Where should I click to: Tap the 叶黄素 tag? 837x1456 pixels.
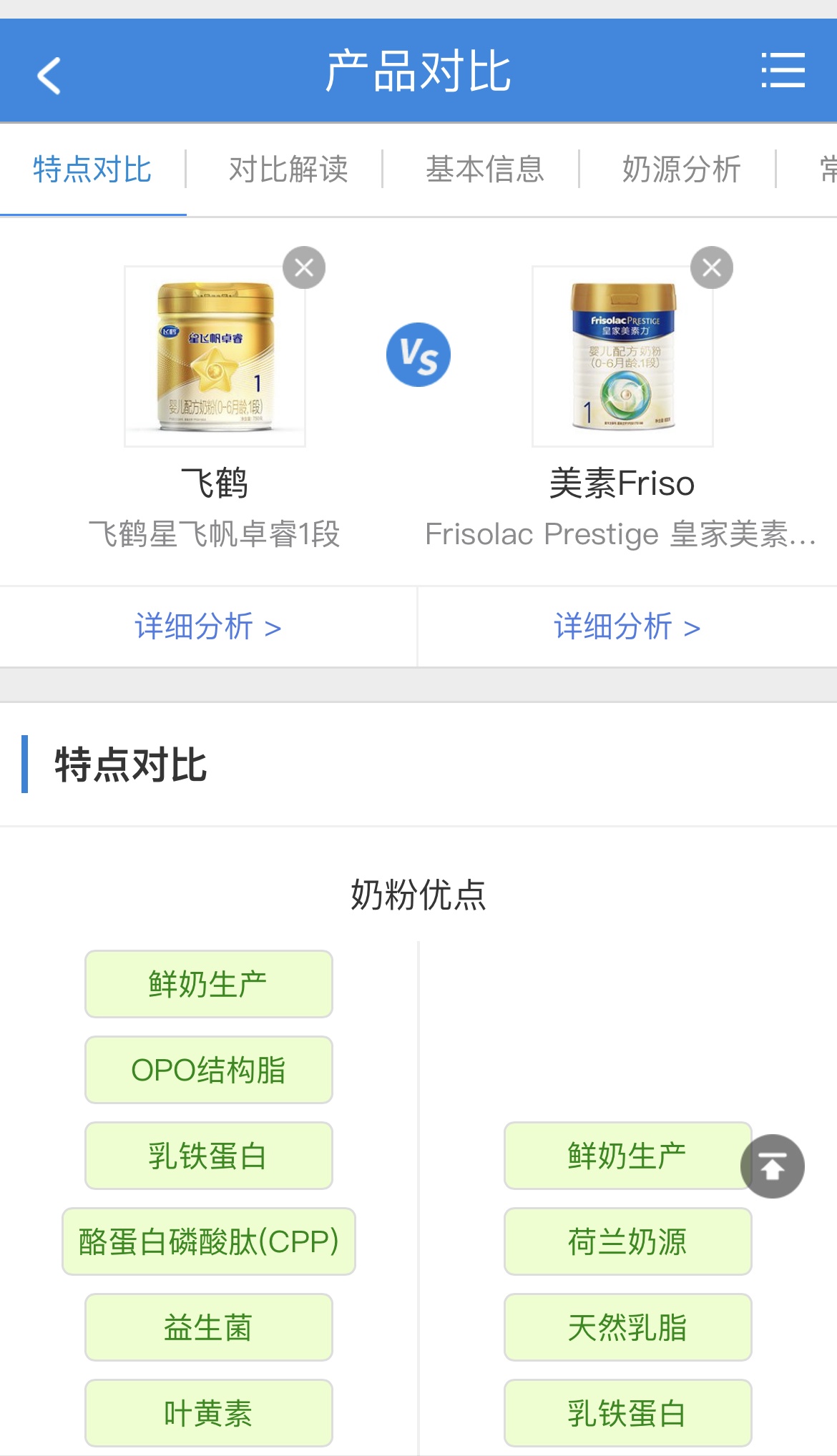(x=209, y=1413)
